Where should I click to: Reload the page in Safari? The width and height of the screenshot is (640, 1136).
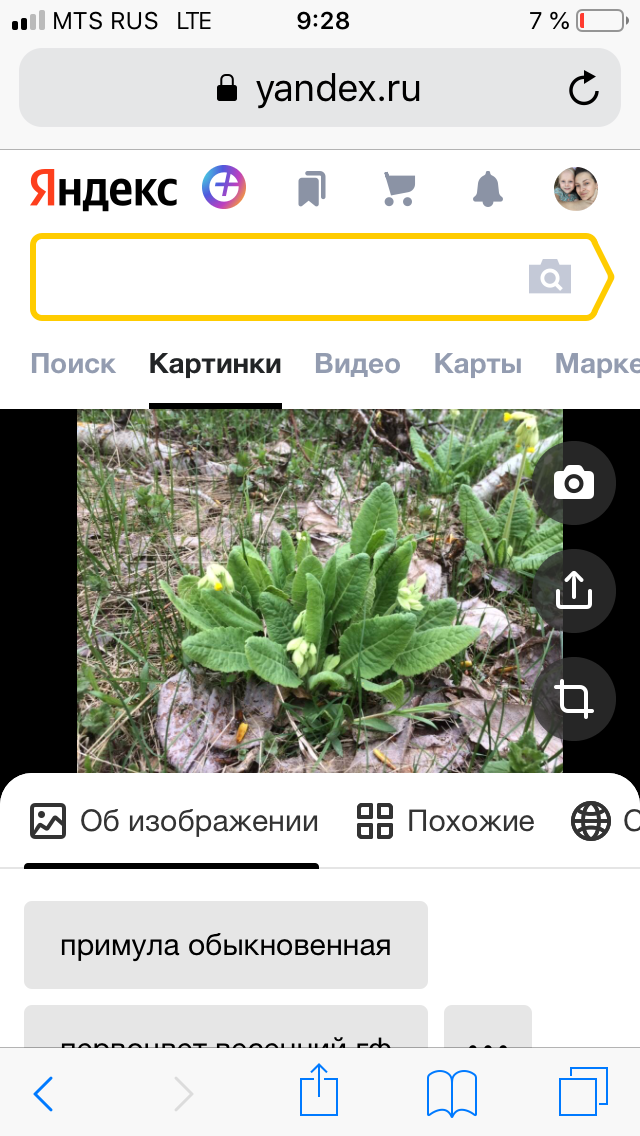coord(583,89)
